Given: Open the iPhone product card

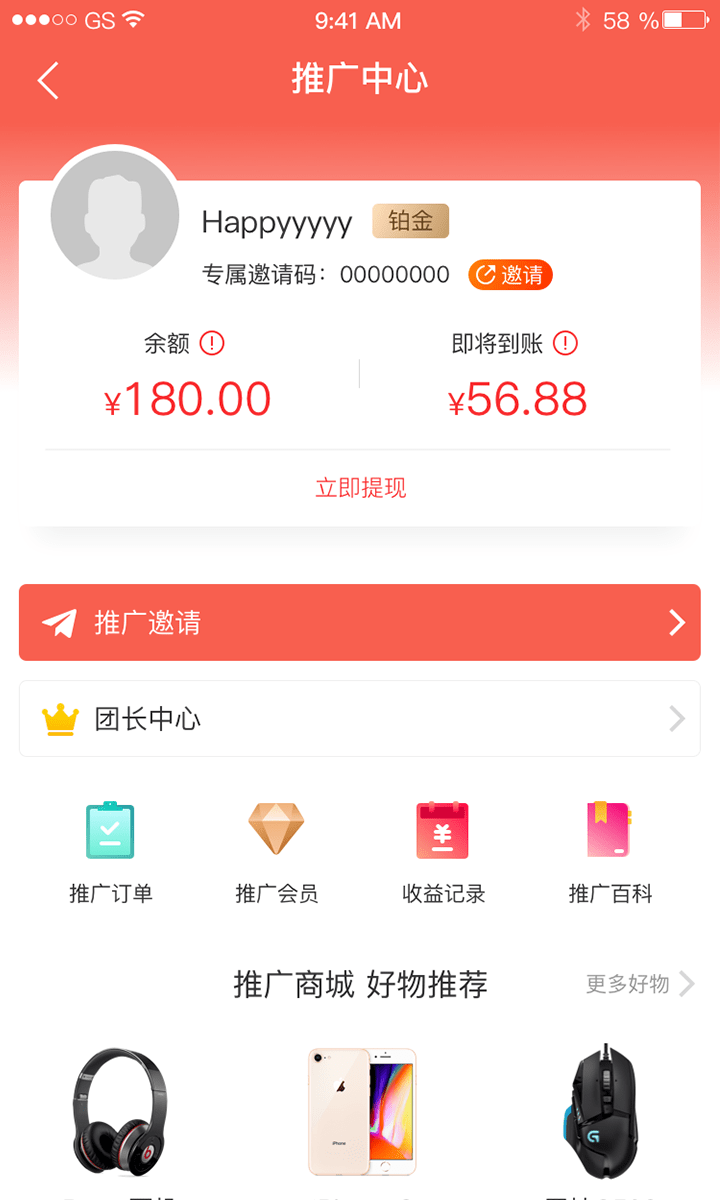Looking at the screenshot, I should pyautogui.click(x=361, y=1112).
